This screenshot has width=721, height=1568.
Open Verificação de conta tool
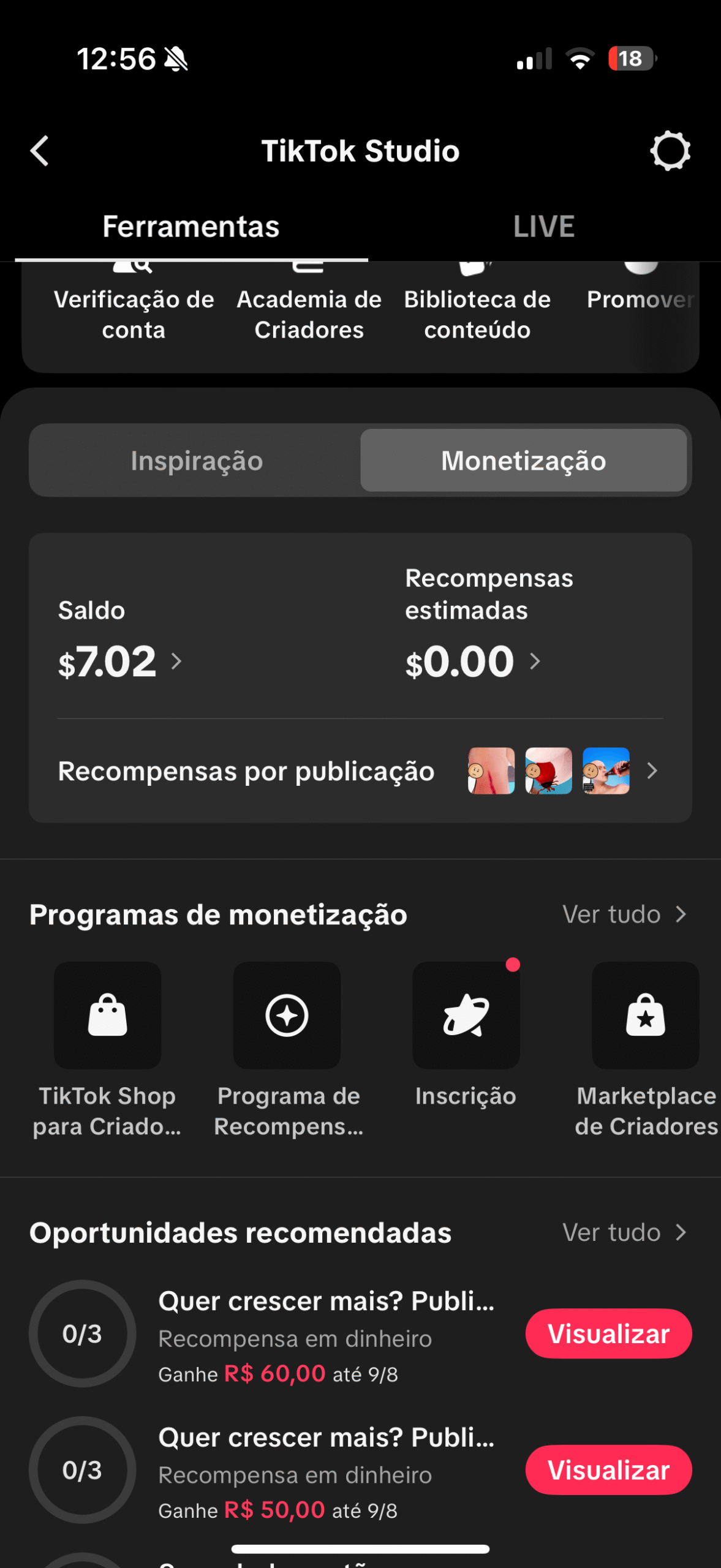tap(134, 312)
